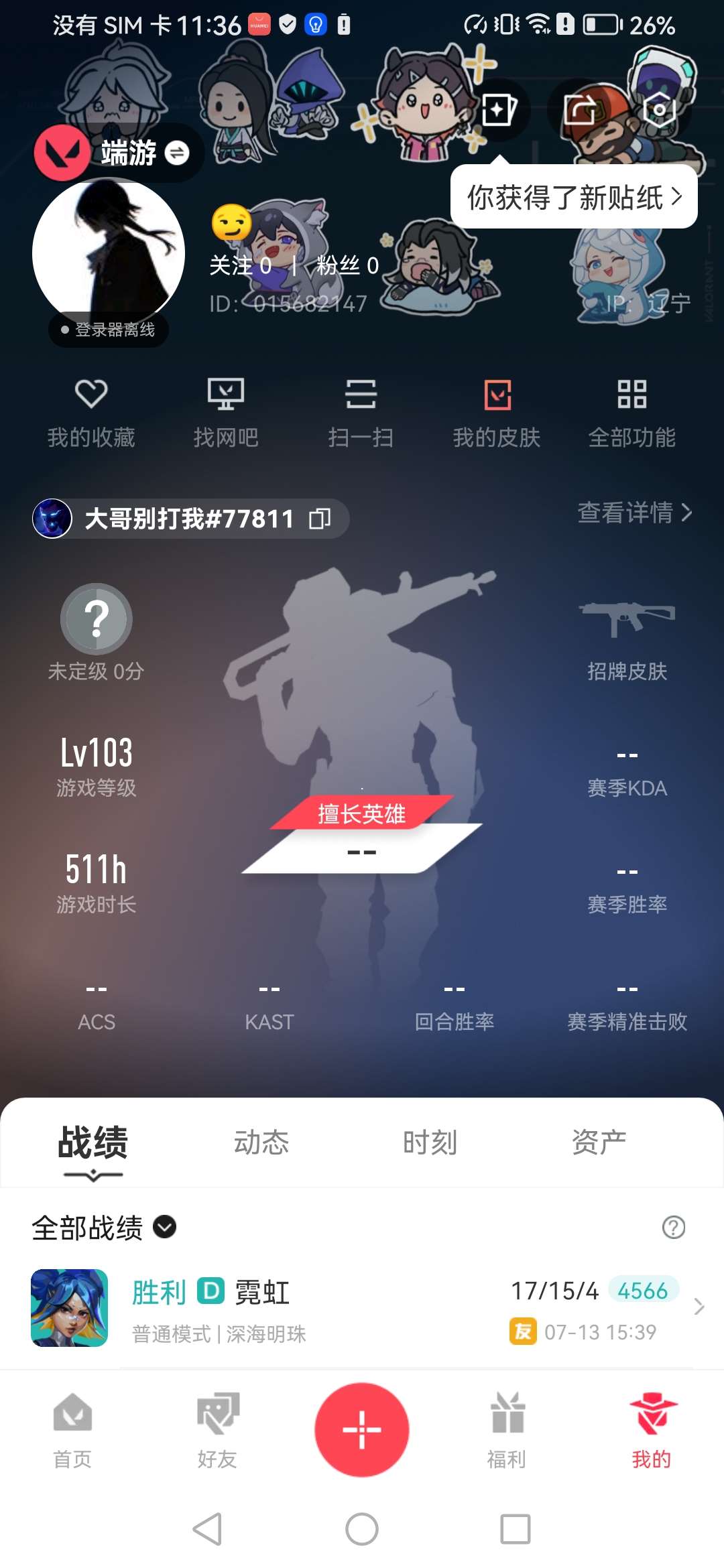This screenshot has height=1568, width=724.
Task: Tap the profile avatar picture
Action: (x=109, y=253)
